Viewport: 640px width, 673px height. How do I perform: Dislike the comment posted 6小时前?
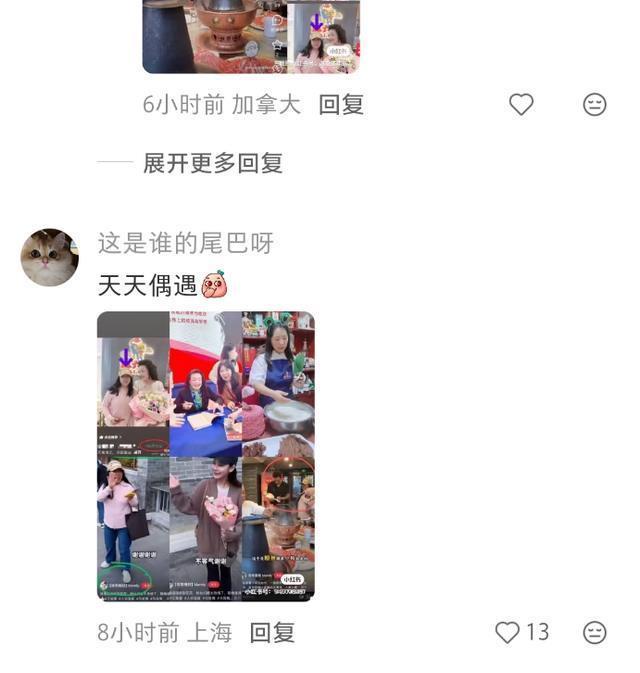coord(594,104)
